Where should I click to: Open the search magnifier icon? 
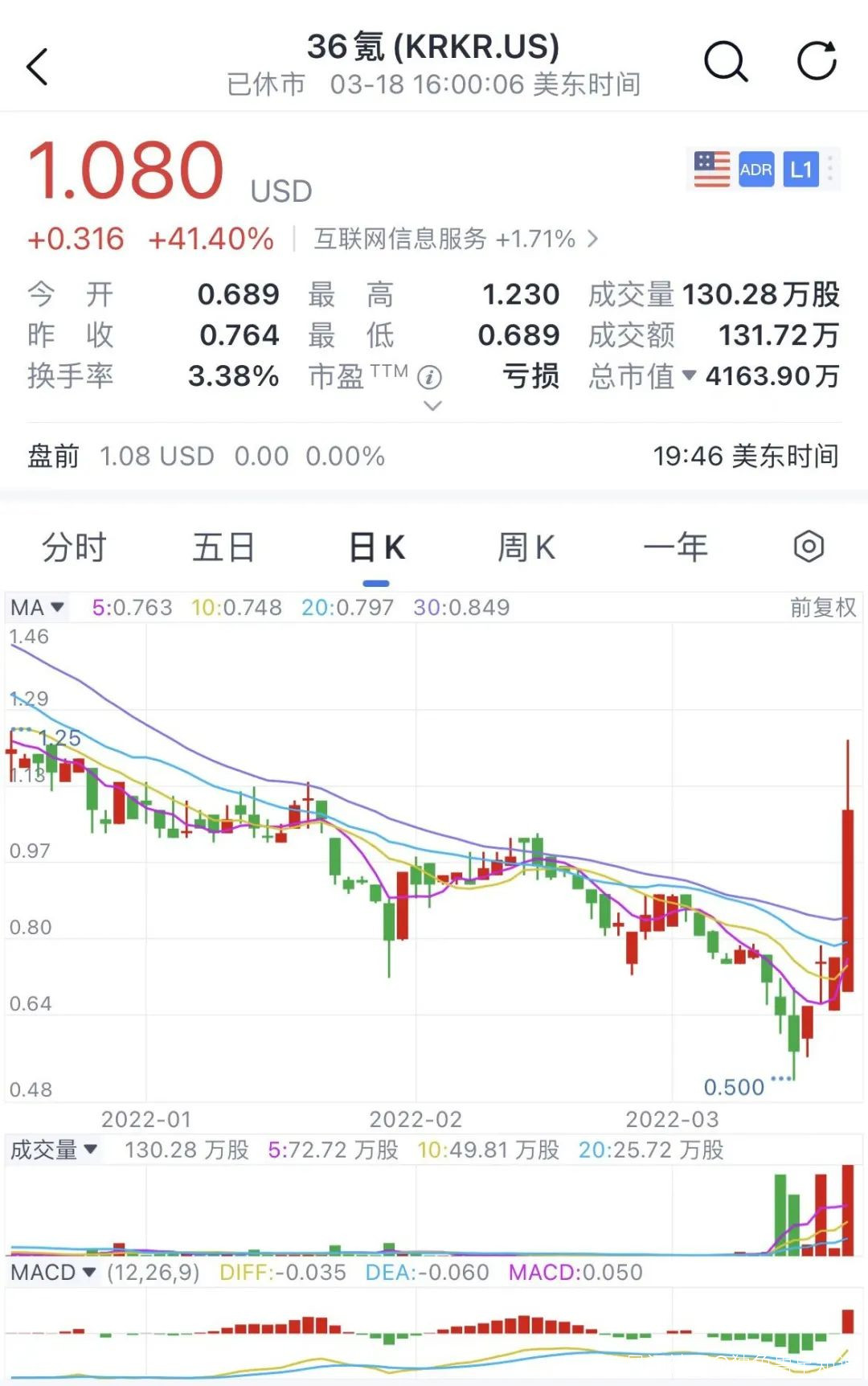click(726, 62)
